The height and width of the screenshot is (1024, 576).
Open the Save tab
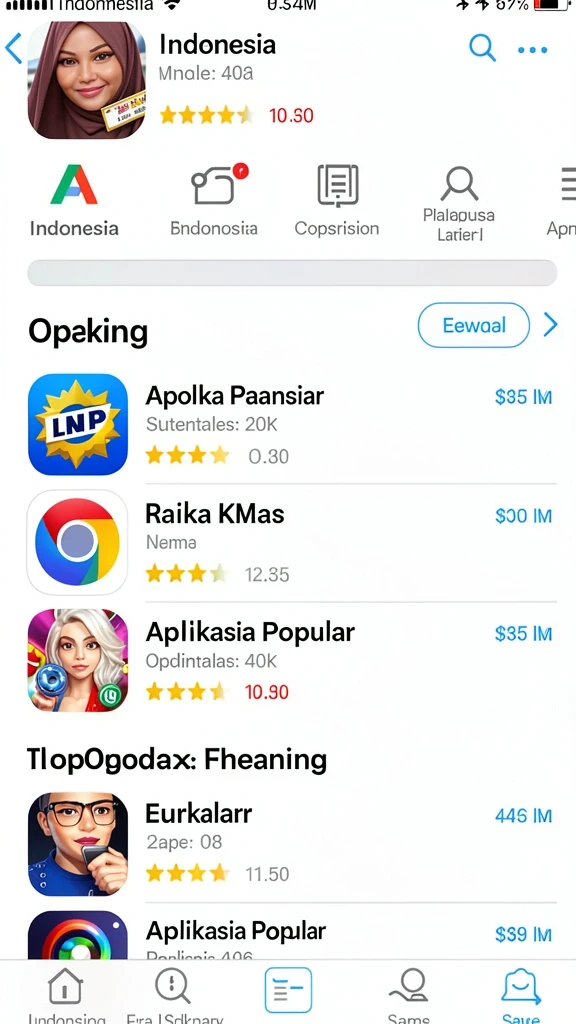tap(520, 994)
